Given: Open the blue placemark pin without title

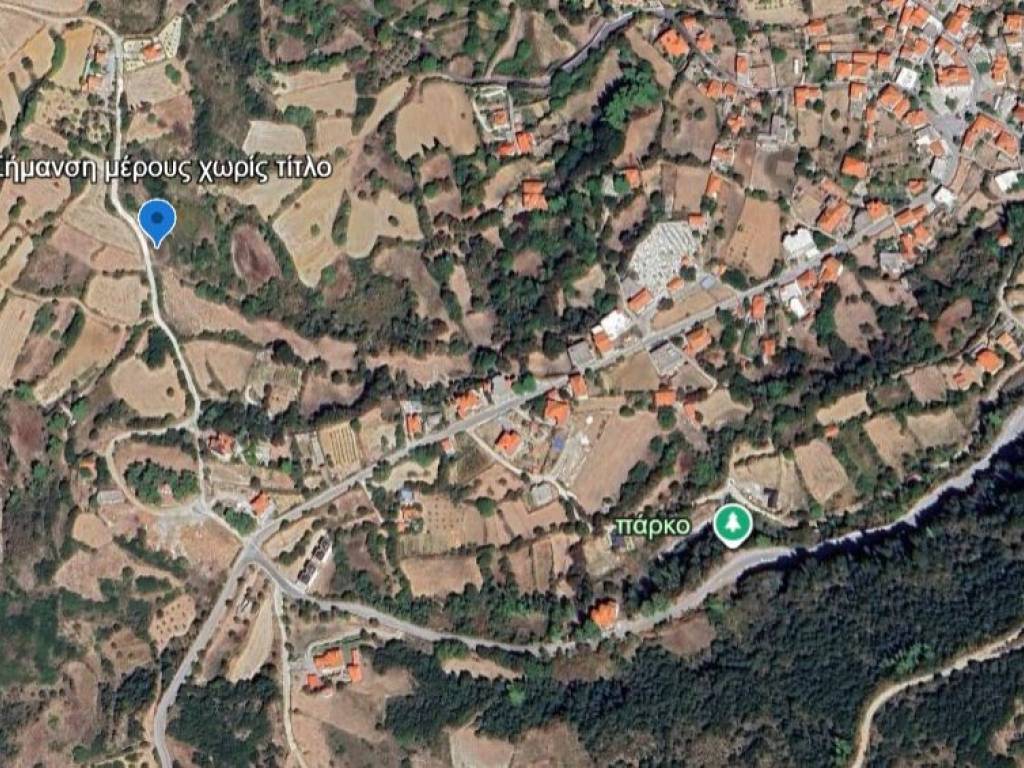Looking at the screenshot, I should coord(156,220).
